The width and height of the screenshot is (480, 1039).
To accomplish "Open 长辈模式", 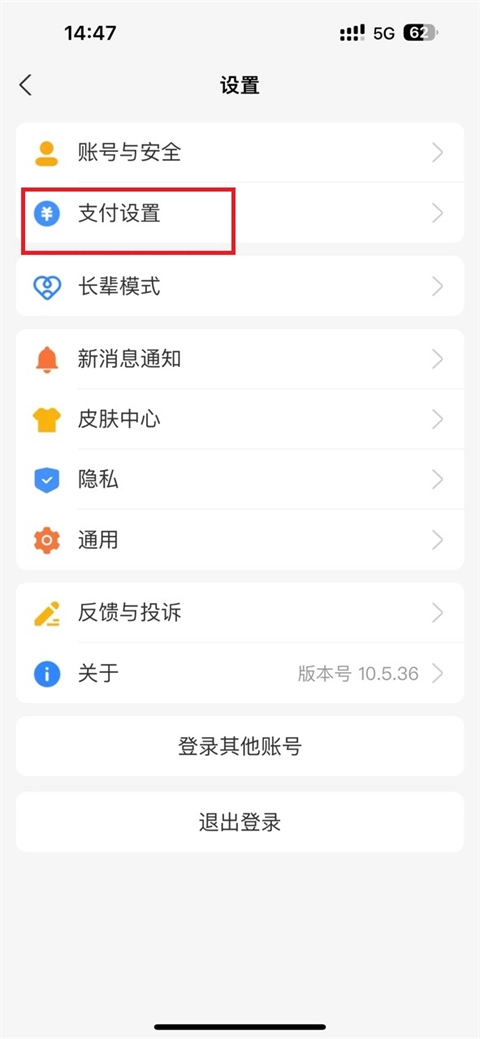I will click(x=240, y=286).
